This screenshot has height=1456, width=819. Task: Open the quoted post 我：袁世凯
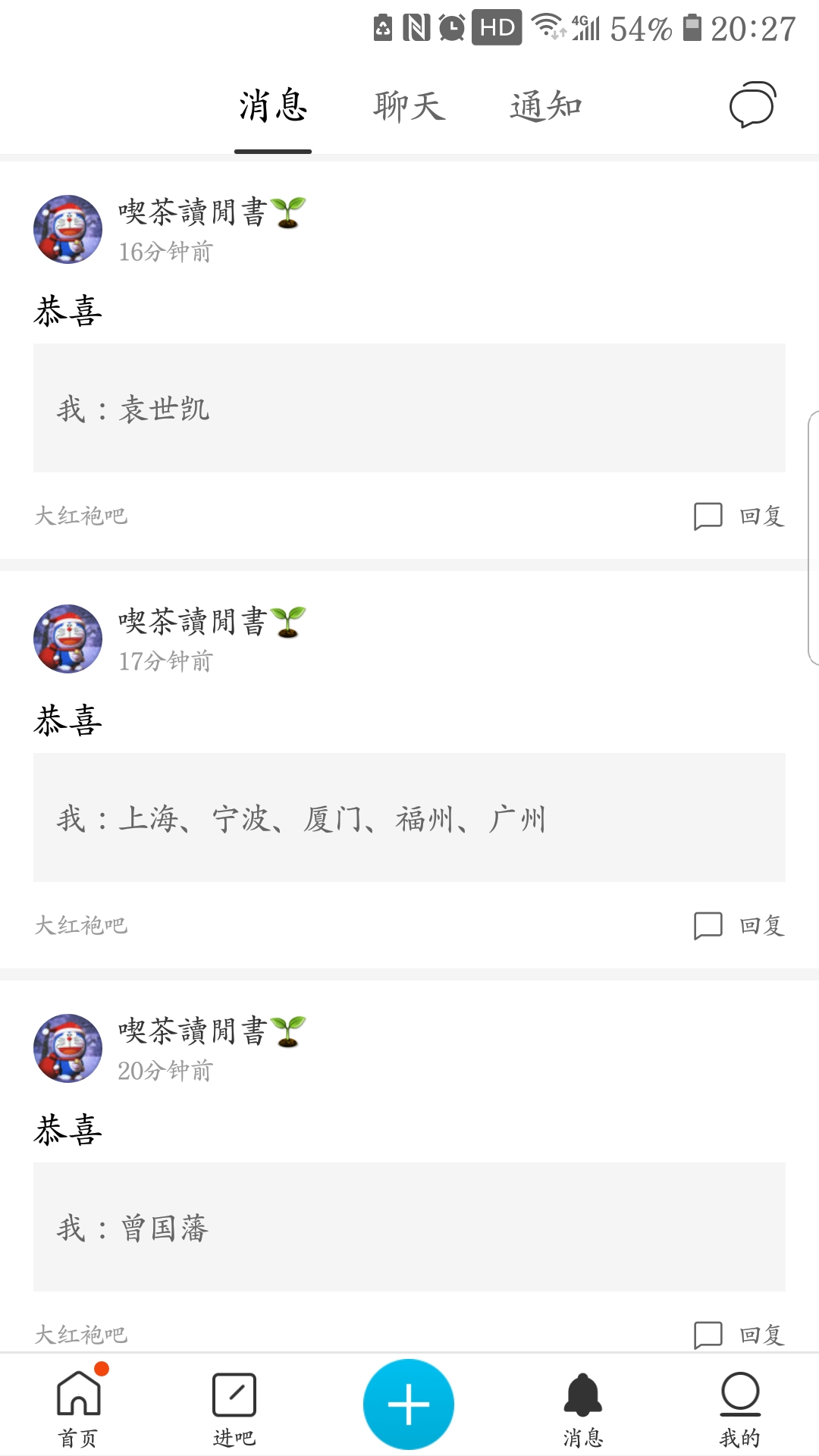409,409
